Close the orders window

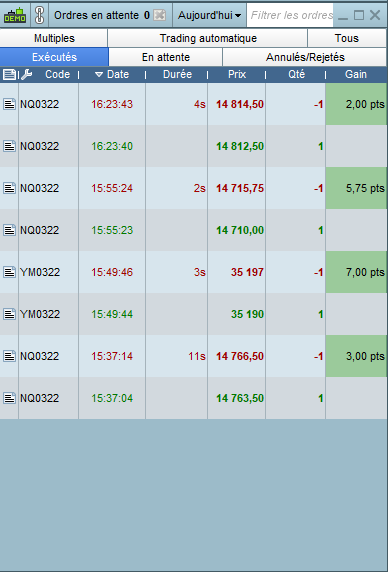[375, 15]
